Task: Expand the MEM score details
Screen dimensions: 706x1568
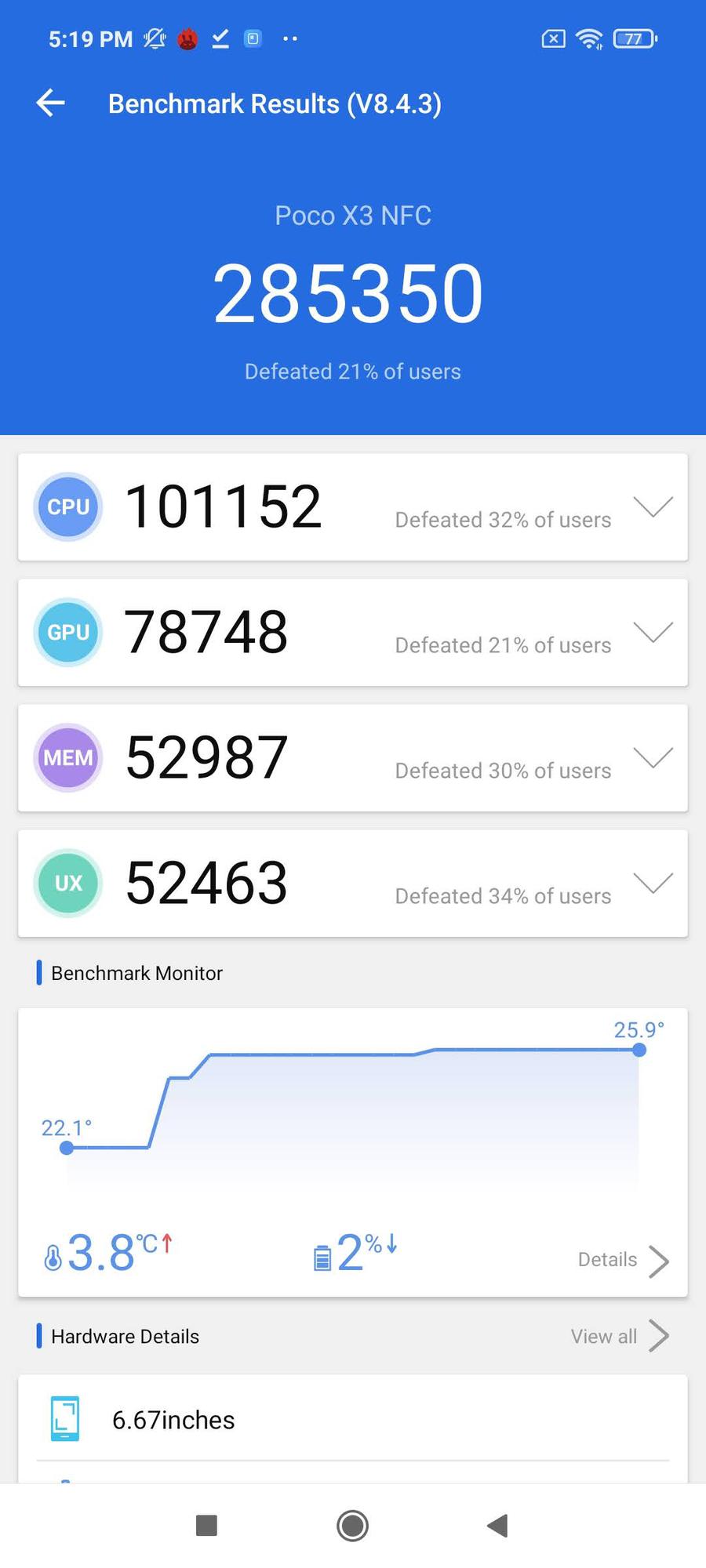Action: [x=653, y=757]
